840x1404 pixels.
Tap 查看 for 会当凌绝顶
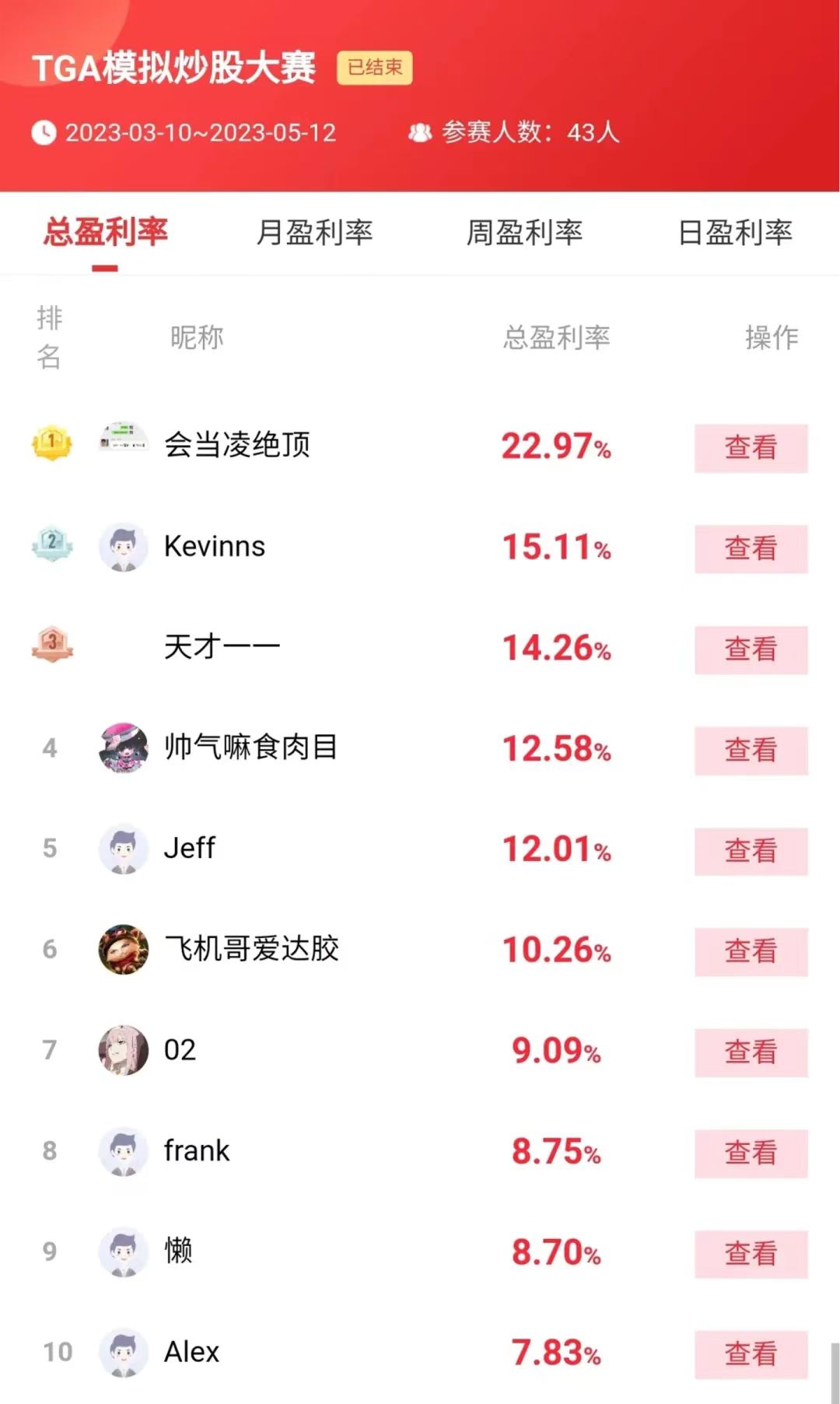751,448
